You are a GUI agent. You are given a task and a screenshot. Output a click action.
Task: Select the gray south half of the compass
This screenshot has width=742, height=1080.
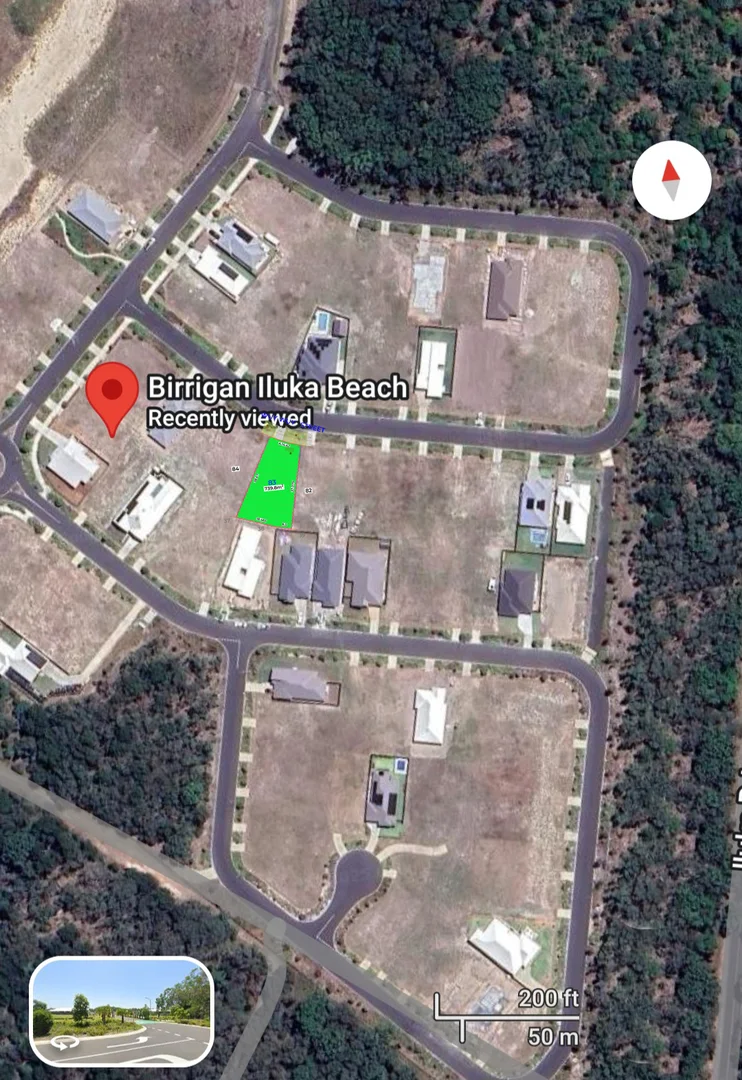tap(671, 188)
